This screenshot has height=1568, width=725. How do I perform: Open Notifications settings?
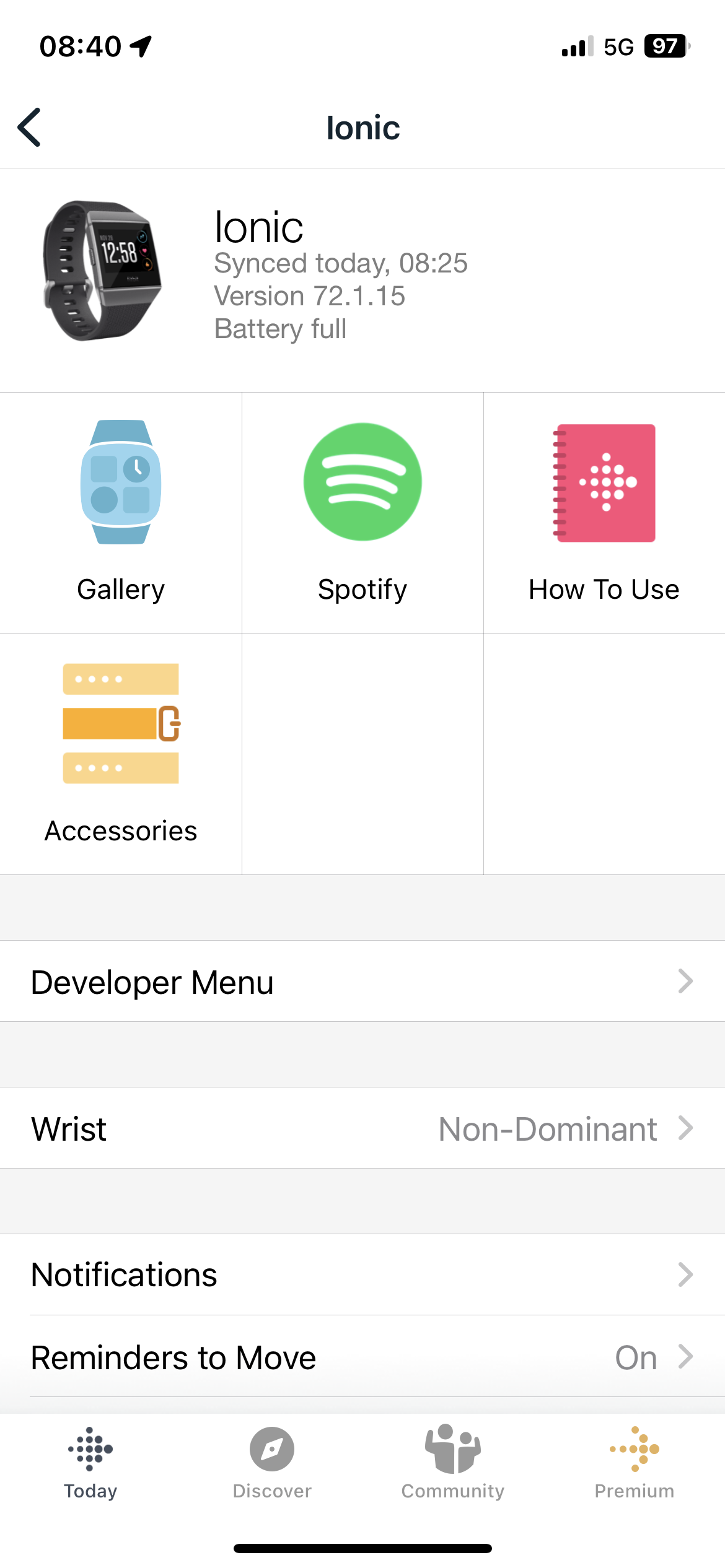(x=362, y=1274)
